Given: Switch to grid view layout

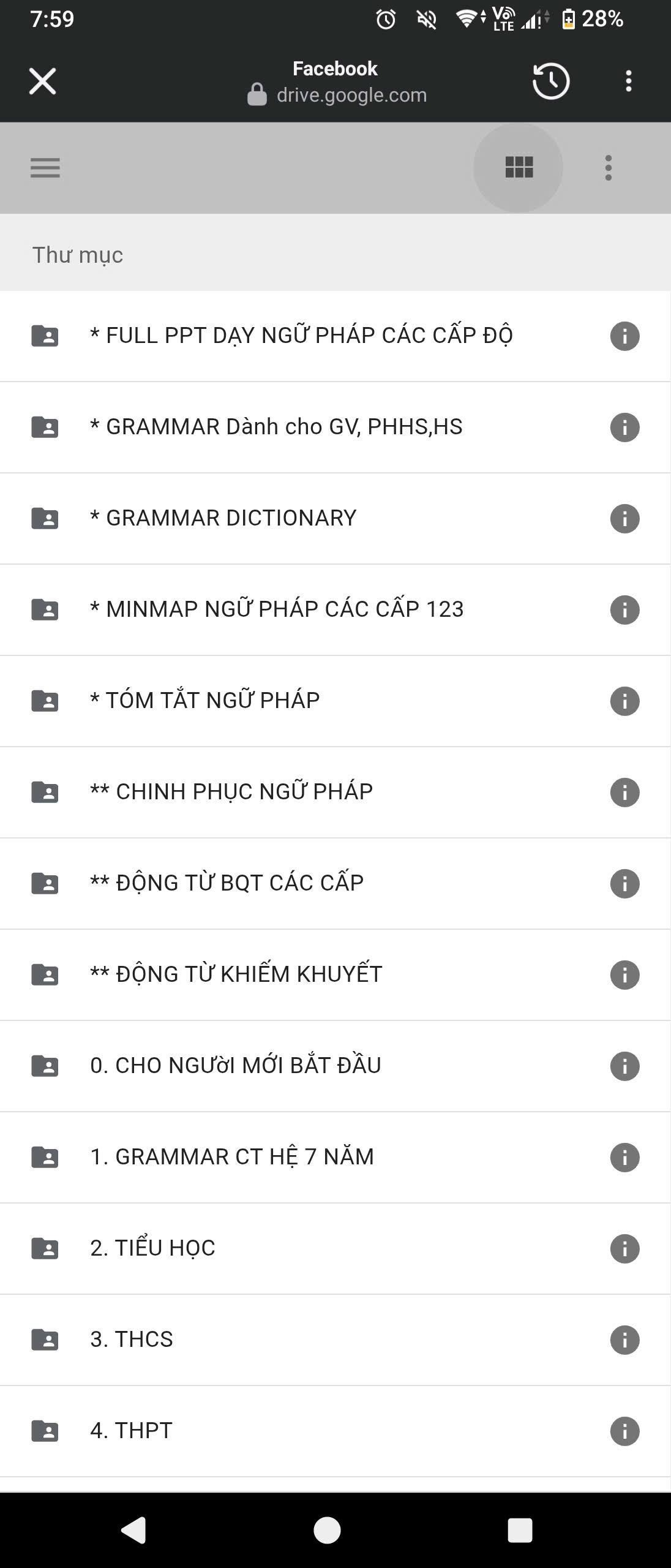Looking at the screenshot, I should [519, 167].
